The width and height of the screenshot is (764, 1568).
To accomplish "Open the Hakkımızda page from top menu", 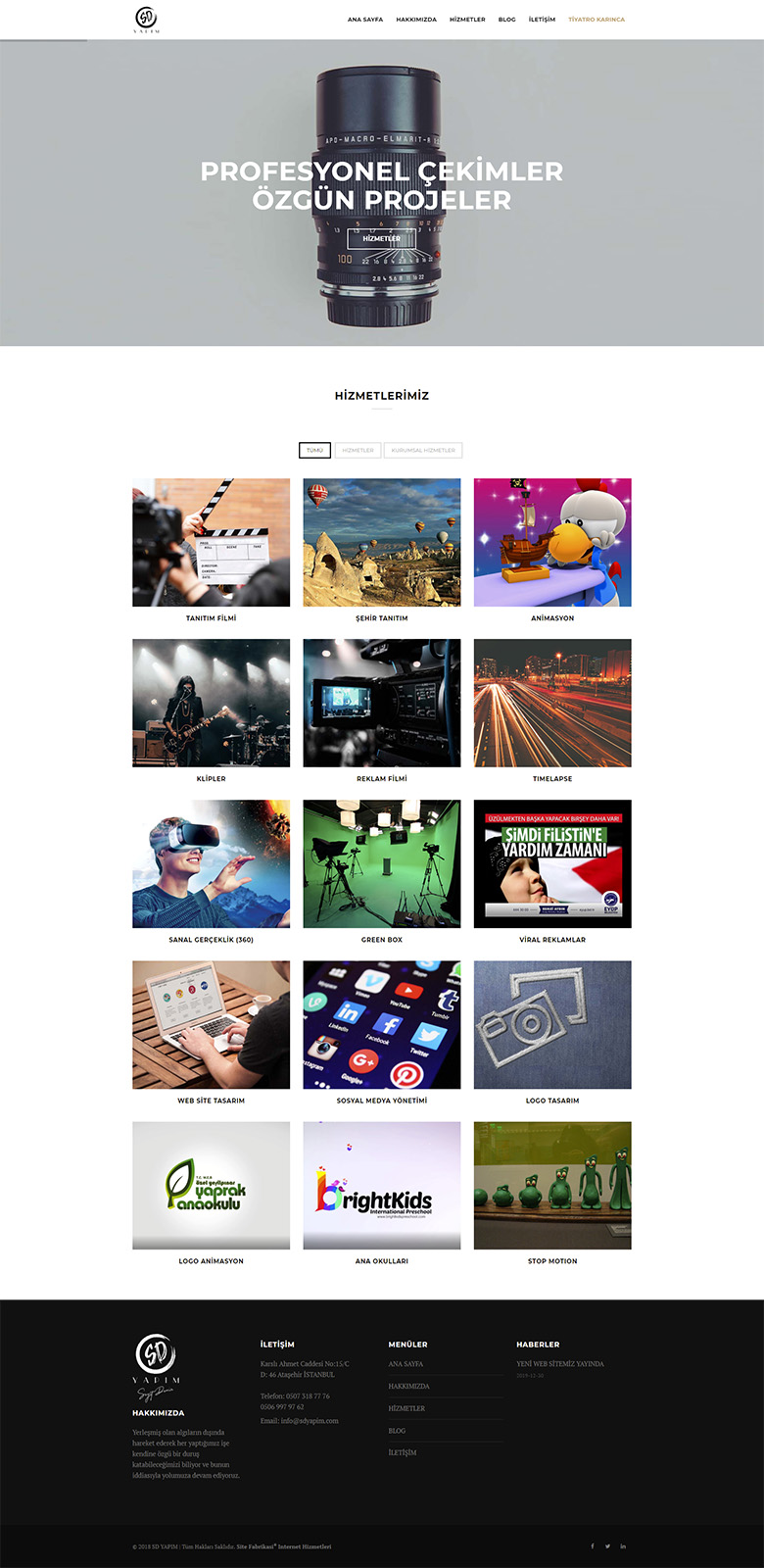I will [416, 20].
